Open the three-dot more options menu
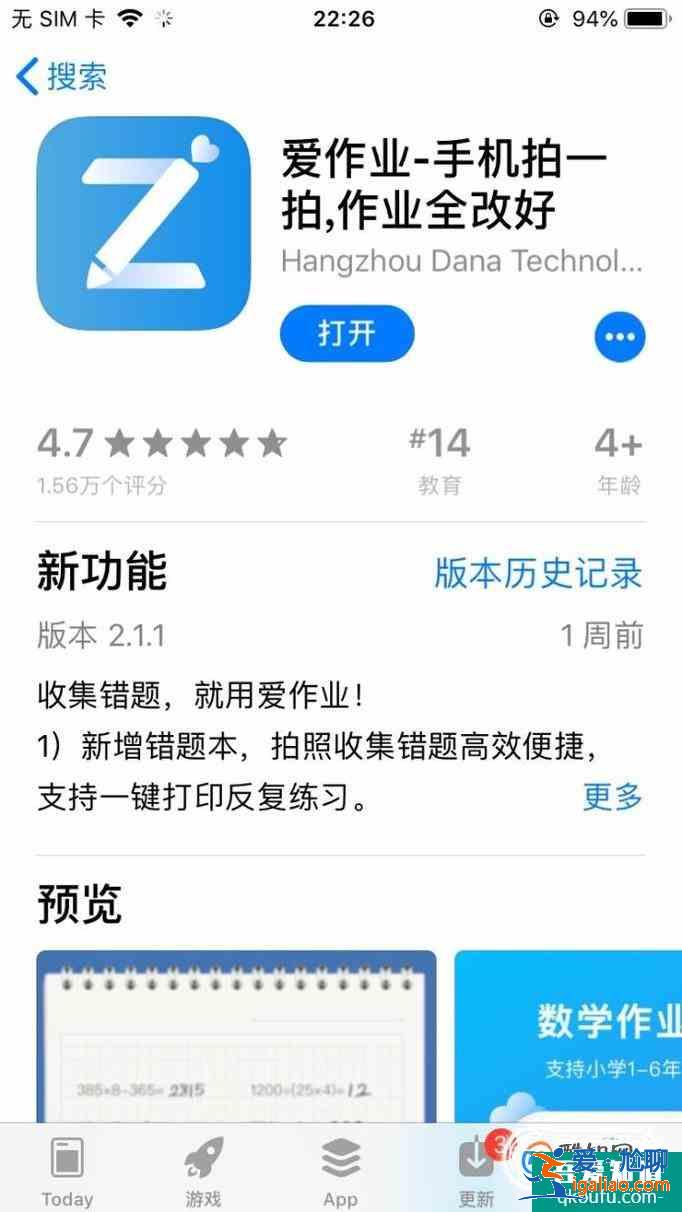The width and height of the screenshot is (682, 1212). click(620, 338)
